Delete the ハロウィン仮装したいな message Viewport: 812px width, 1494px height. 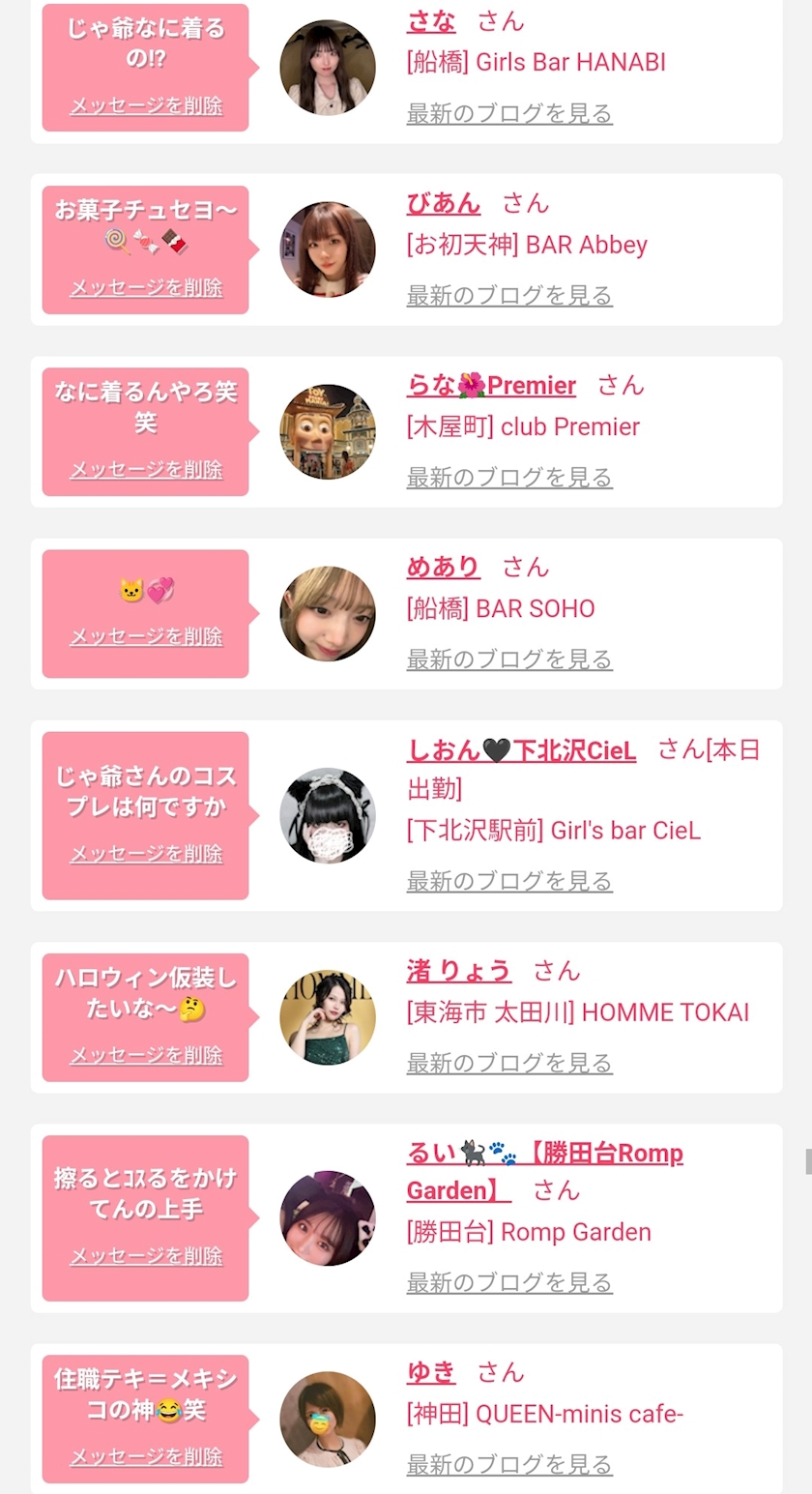(146, 1055)
